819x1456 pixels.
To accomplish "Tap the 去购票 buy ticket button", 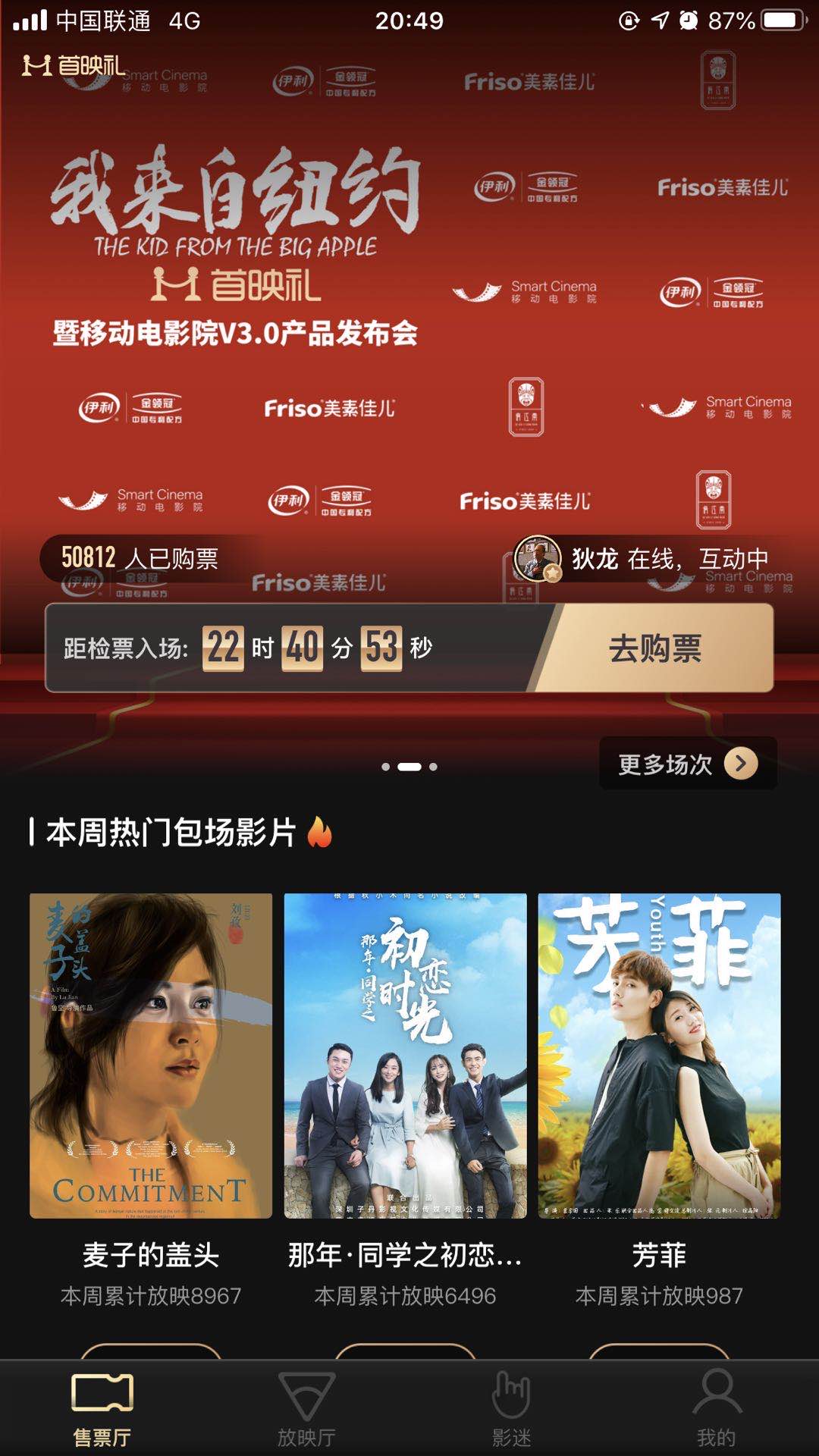I will point(657,648).
